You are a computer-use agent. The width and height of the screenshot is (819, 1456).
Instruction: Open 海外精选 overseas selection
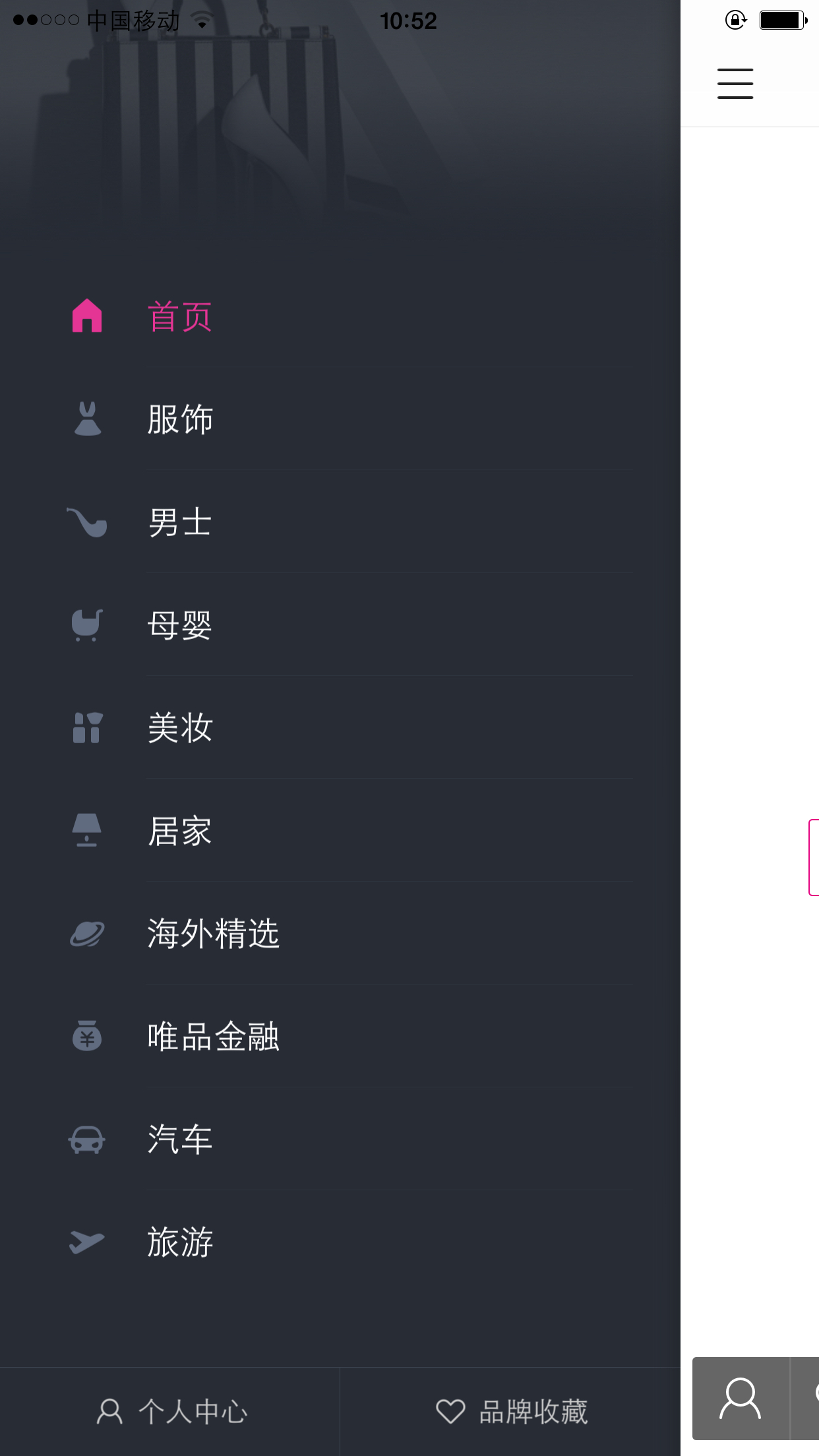[340, 933]
